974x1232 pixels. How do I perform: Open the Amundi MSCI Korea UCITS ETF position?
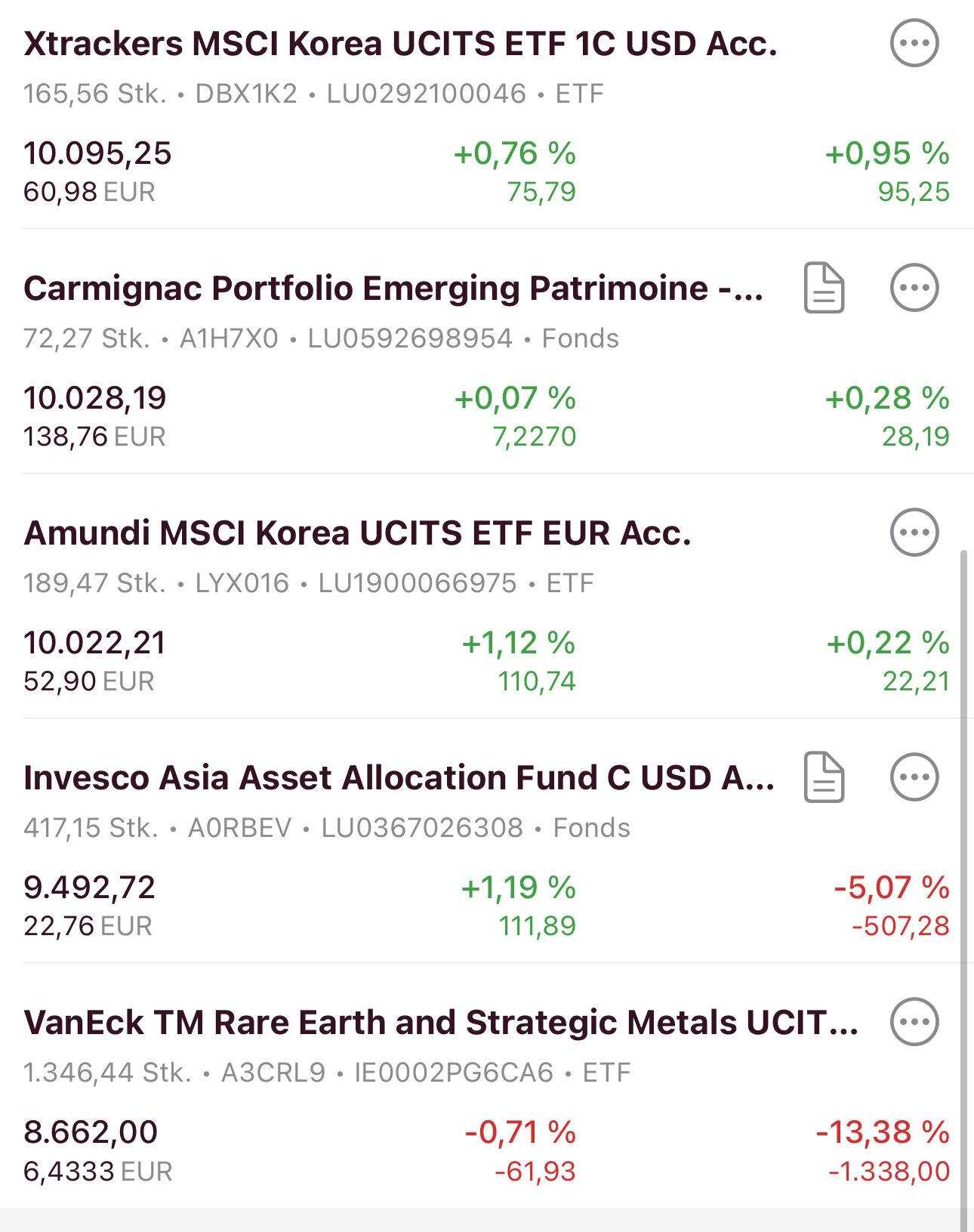(357, 533)
